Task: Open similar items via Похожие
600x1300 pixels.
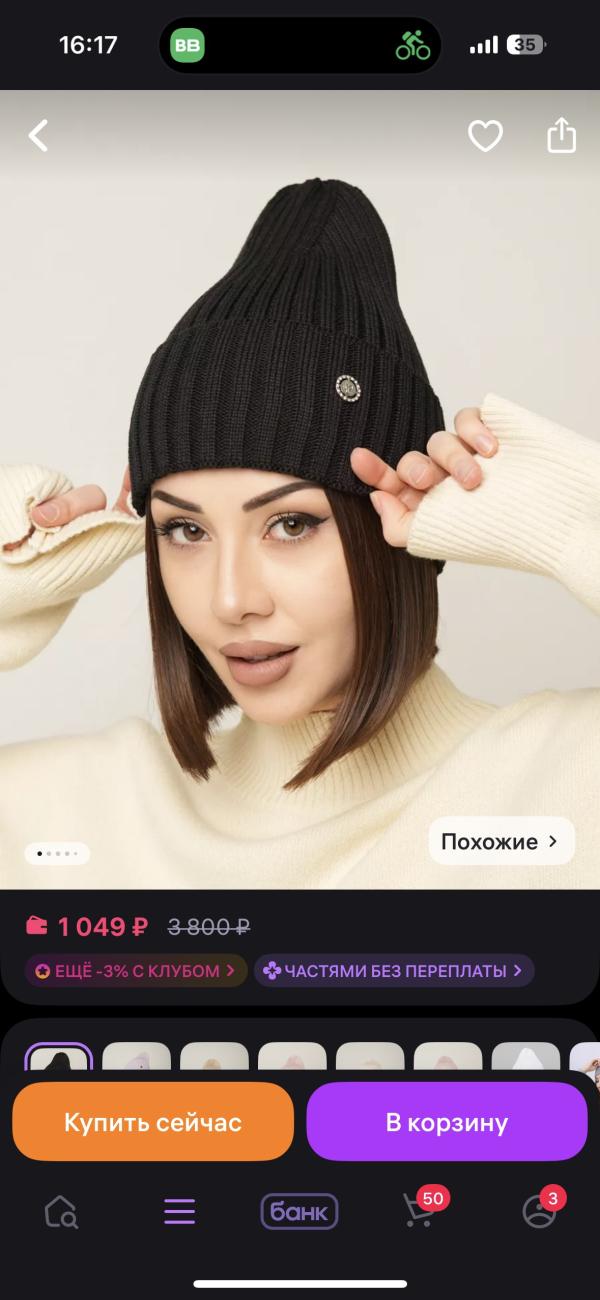Action: pos(501,841)
